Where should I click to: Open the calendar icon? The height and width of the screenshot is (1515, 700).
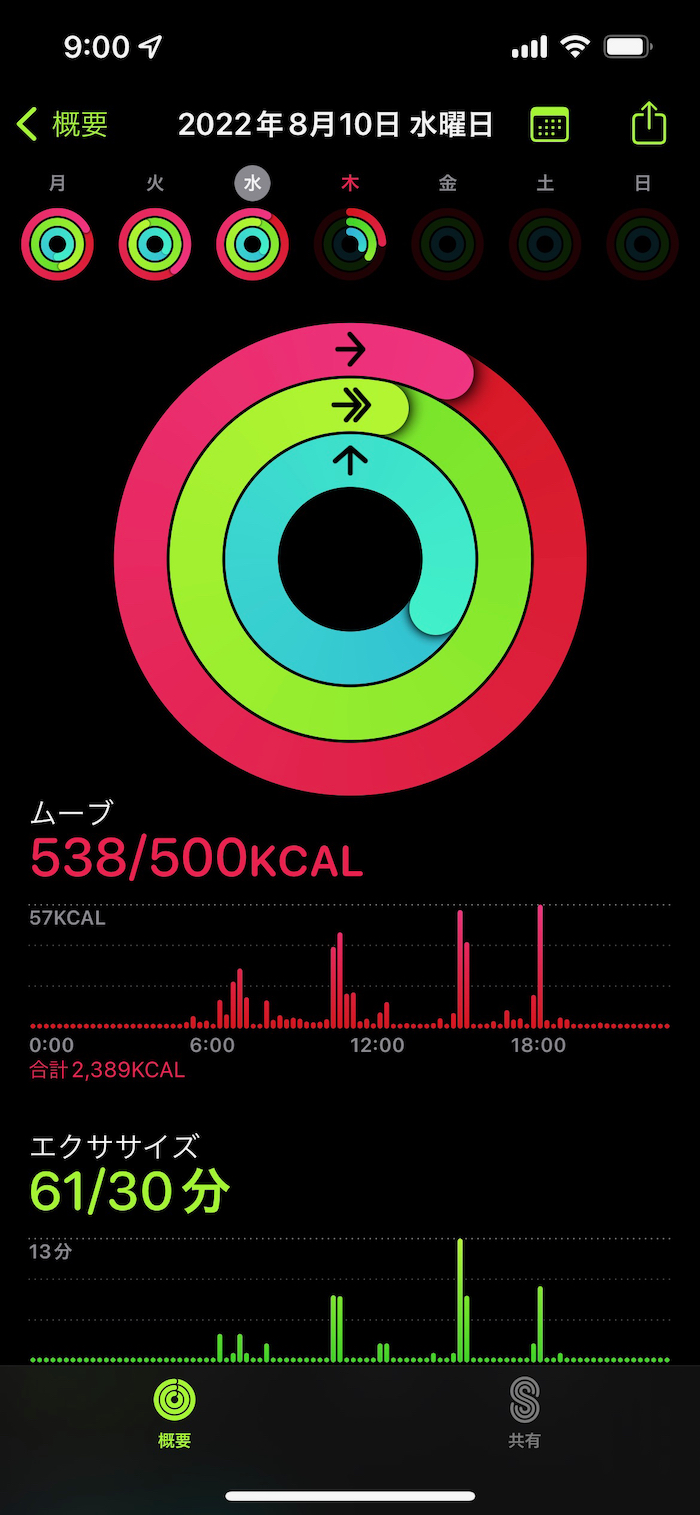click(549, 125)
